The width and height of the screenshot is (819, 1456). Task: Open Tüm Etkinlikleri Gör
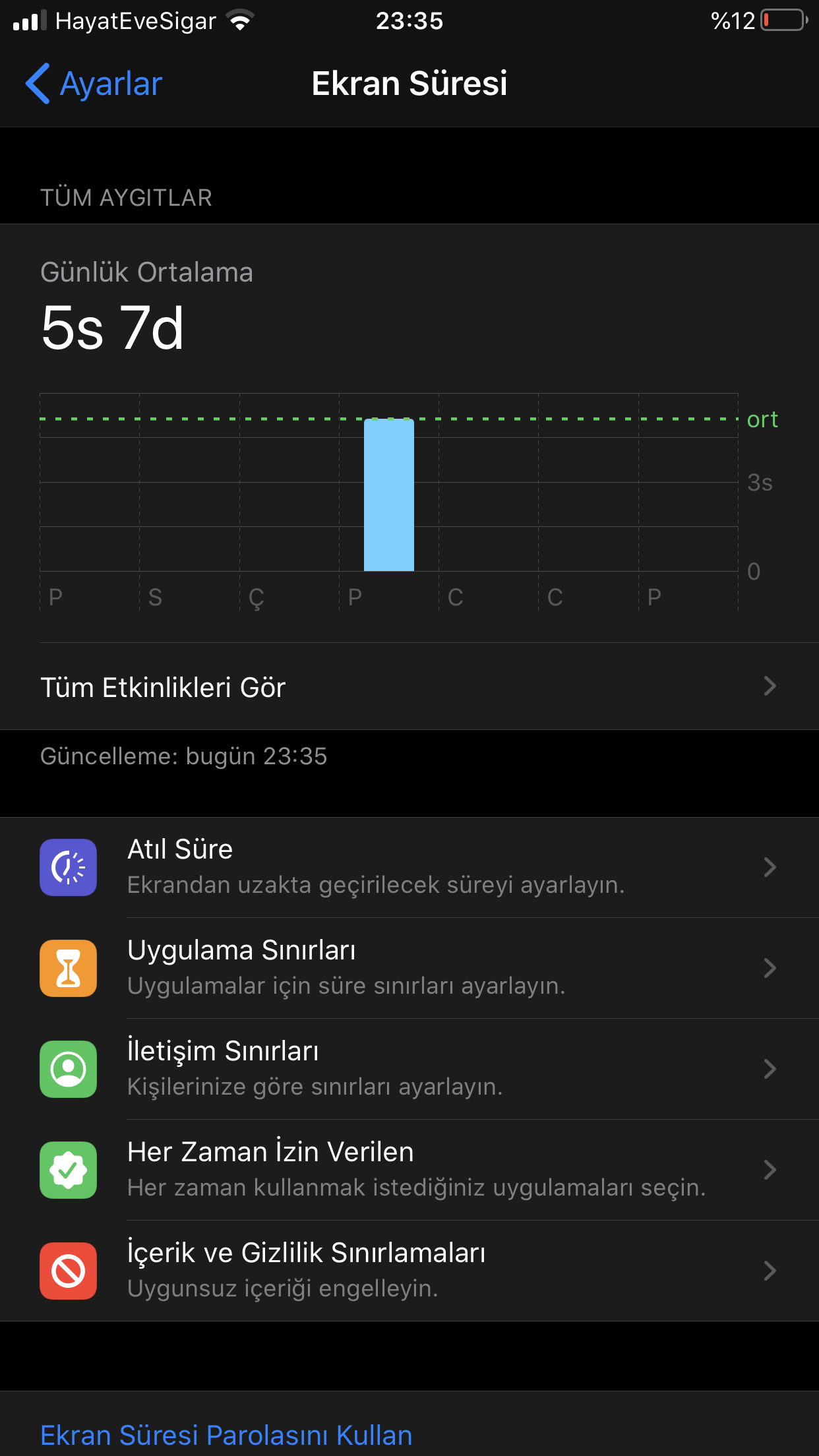tap(409, 686)
